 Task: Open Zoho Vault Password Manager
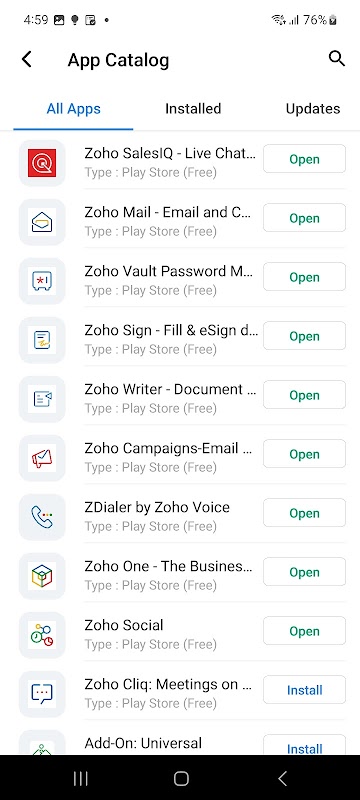click(x=304, y=277)
